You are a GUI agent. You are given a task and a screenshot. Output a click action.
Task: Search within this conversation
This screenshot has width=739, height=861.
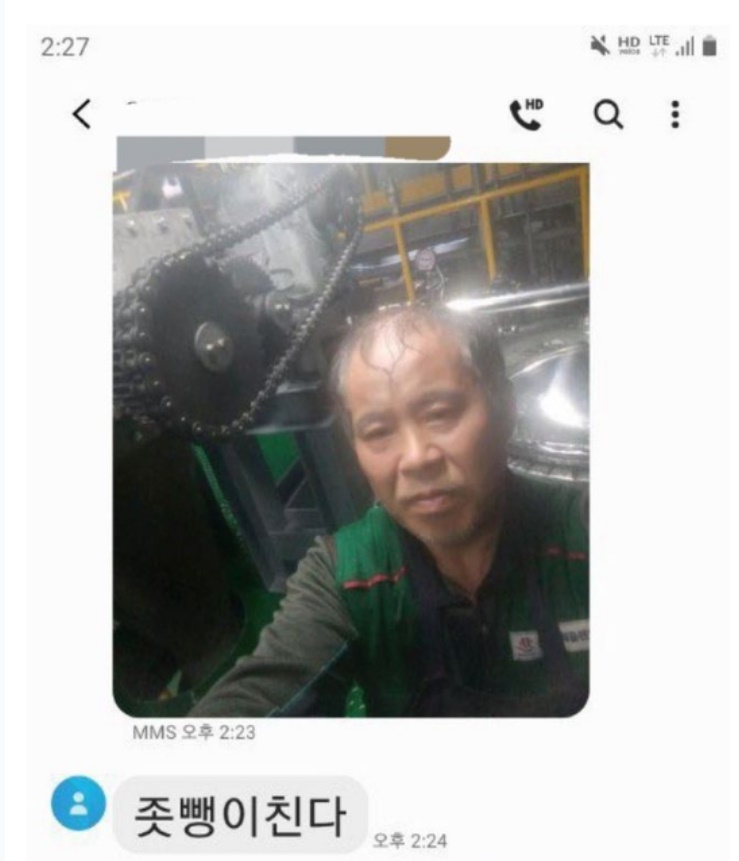(608, 116)
